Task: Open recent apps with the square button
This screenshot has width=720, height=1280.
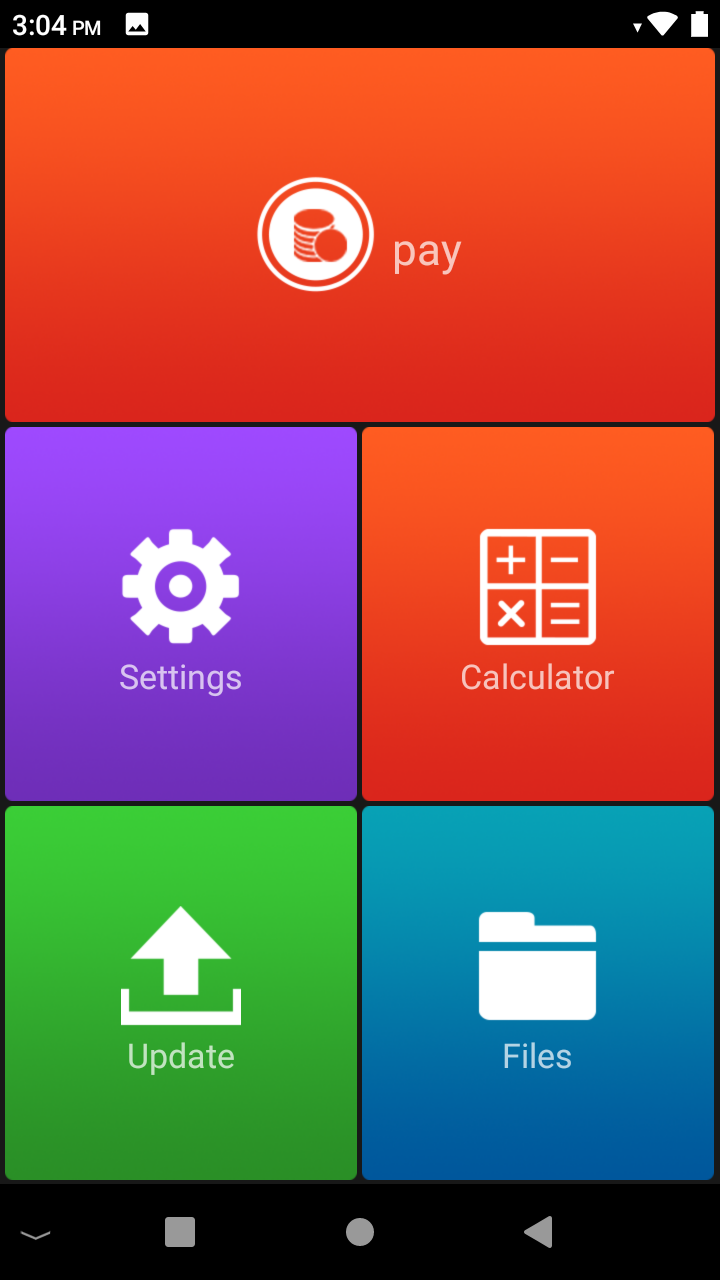Action: [180, 1232]
